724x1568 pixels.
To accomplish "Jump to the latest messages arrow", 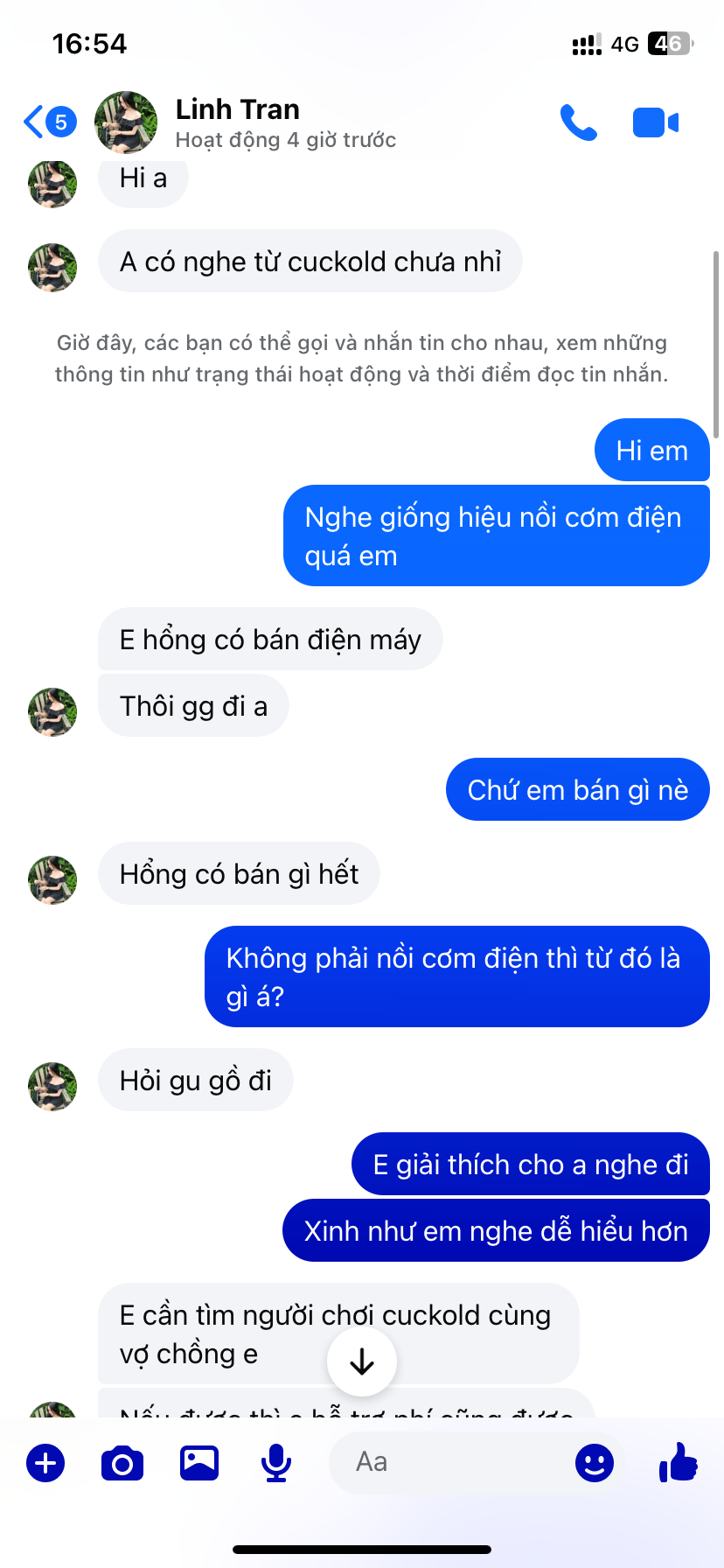I will pyautogui.click(x=362, y=1361).
